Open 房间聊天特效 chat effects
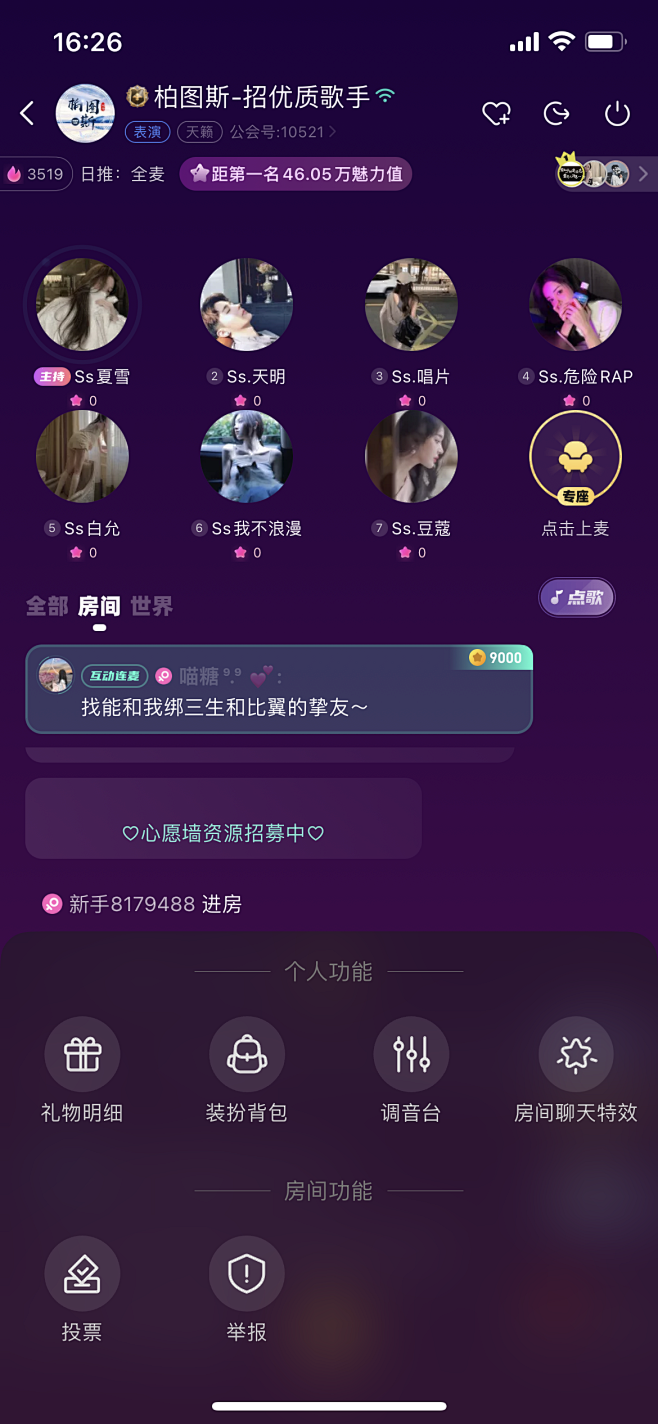Screen dimensions: 658x1424 click(575, 1054)
